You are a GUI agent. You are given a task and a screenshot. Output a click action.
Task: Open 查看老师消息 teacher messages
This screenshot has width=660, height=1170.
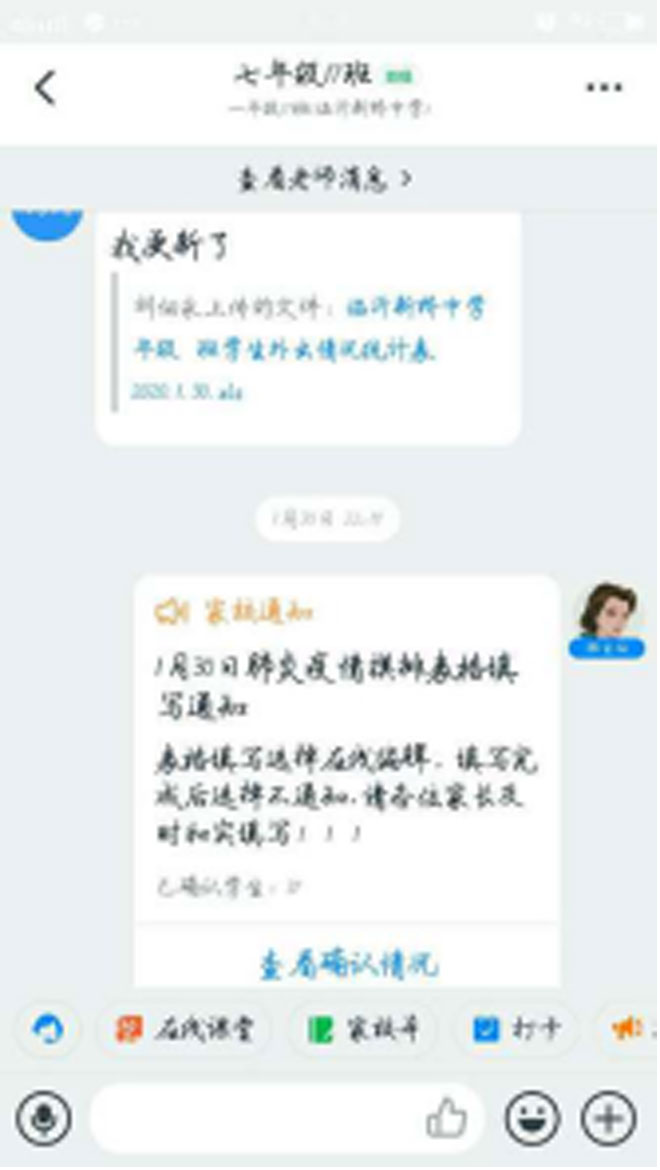click(326, 179)
